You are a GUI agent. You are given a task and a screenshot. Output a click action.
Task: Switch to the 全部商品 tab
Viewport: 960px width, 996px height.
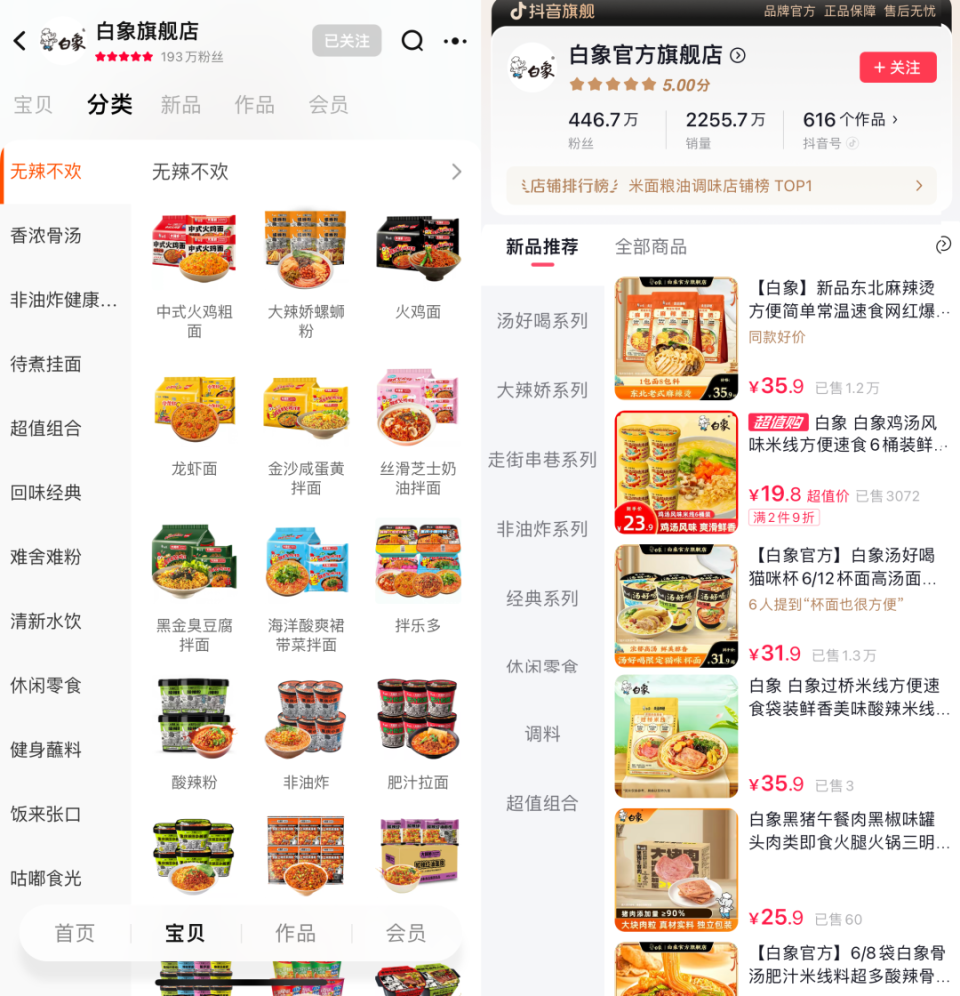click(x=652, y=247)
